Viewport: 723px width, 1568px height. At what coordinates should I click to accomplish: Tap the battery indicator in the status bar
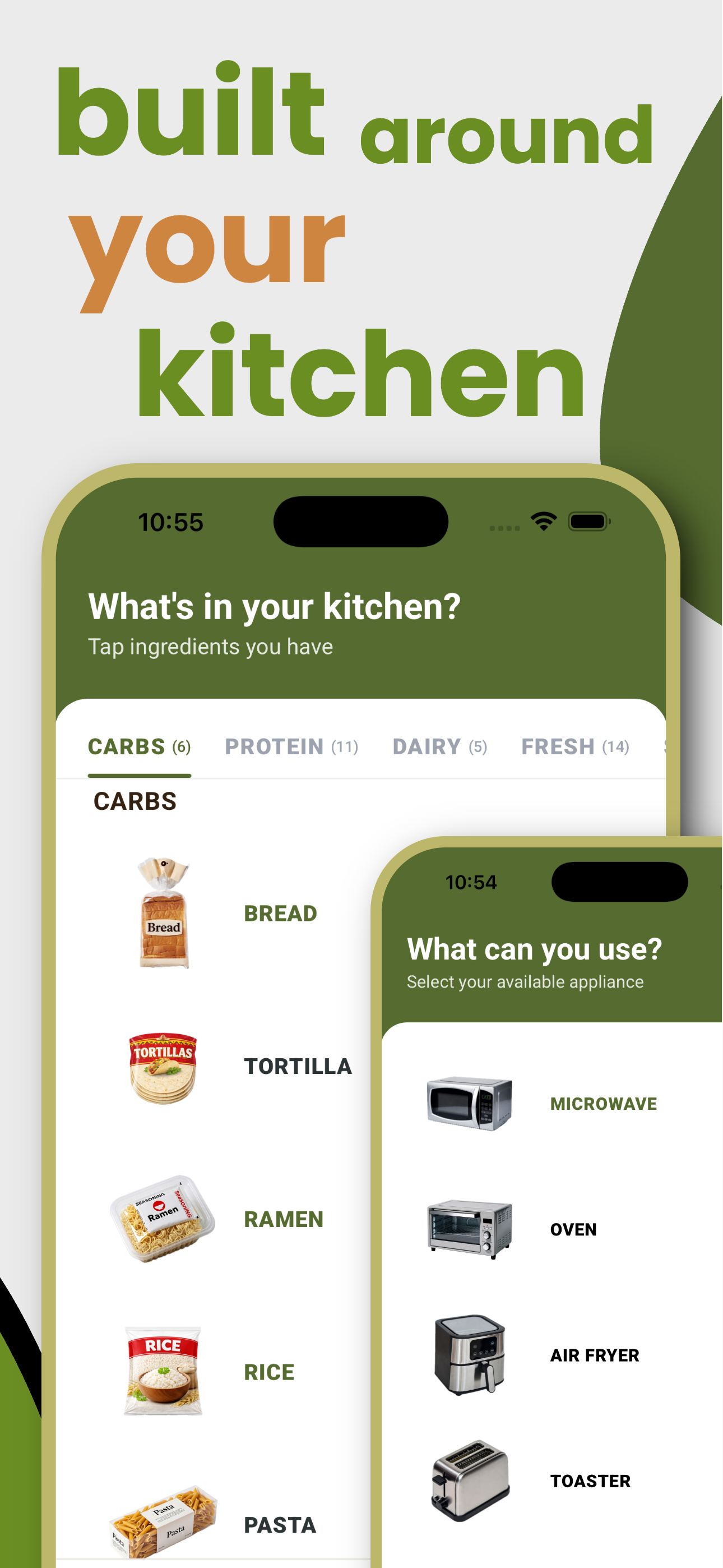(587, 520)
